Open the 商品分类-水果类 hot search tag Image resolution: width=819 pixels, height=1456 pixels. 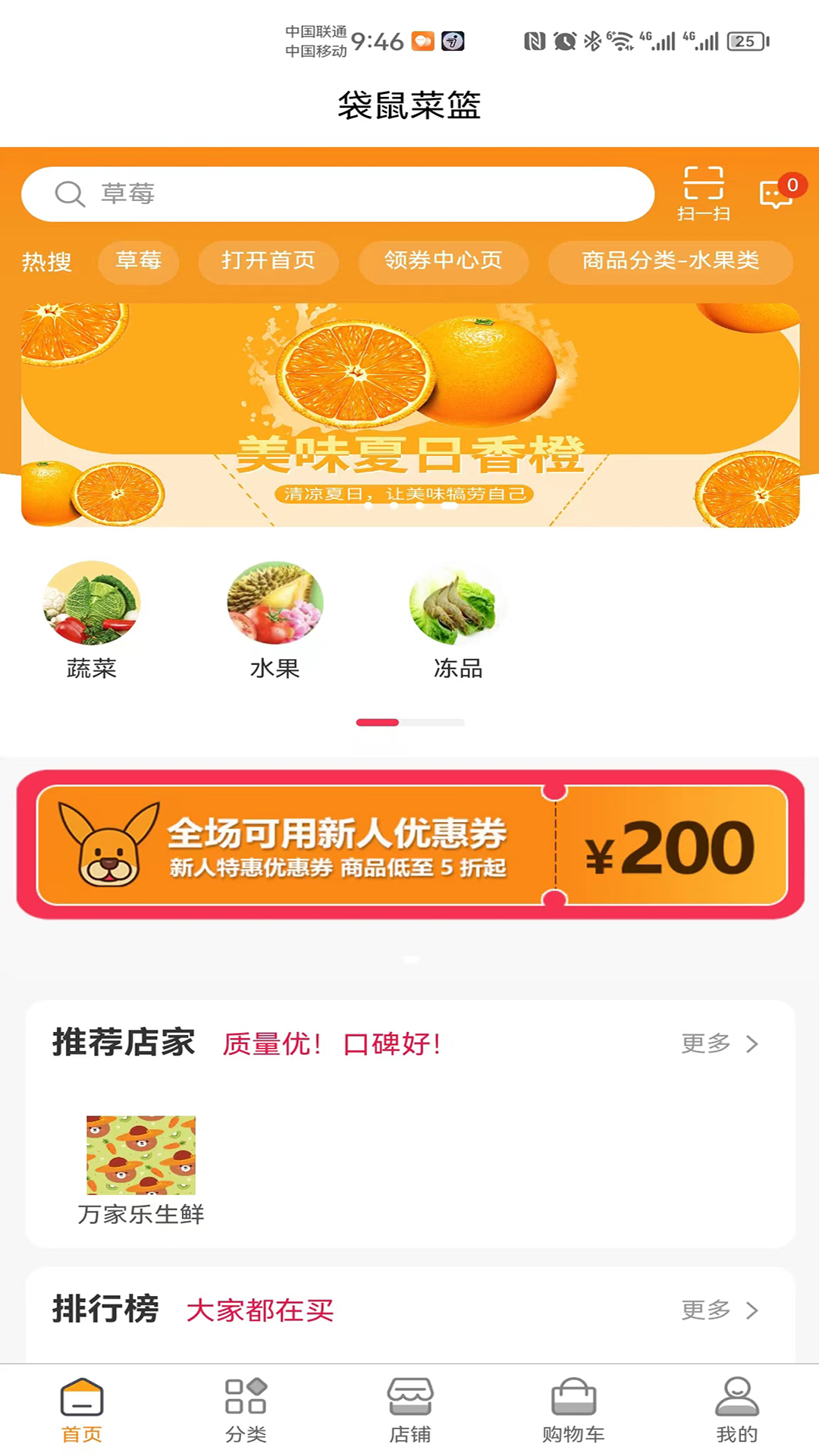[670, 262]
